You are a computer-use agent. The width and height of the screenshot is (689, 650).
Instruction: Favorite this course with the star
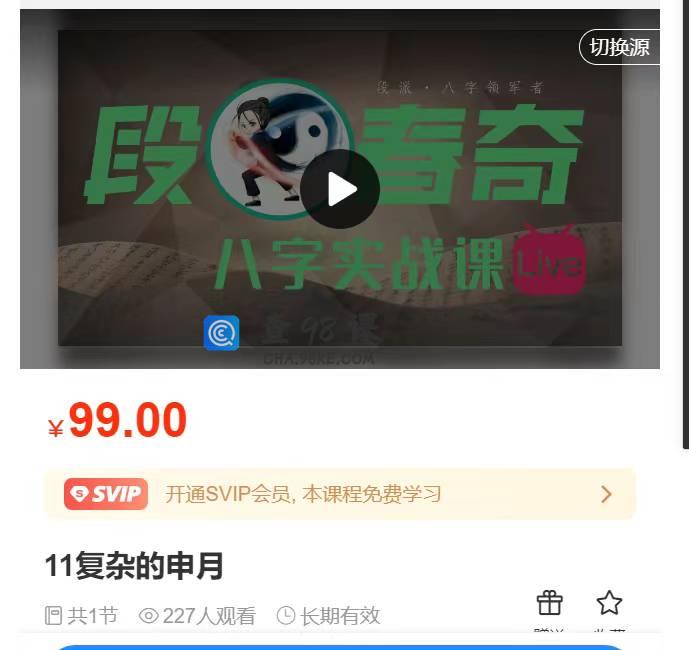click(609, 603)
